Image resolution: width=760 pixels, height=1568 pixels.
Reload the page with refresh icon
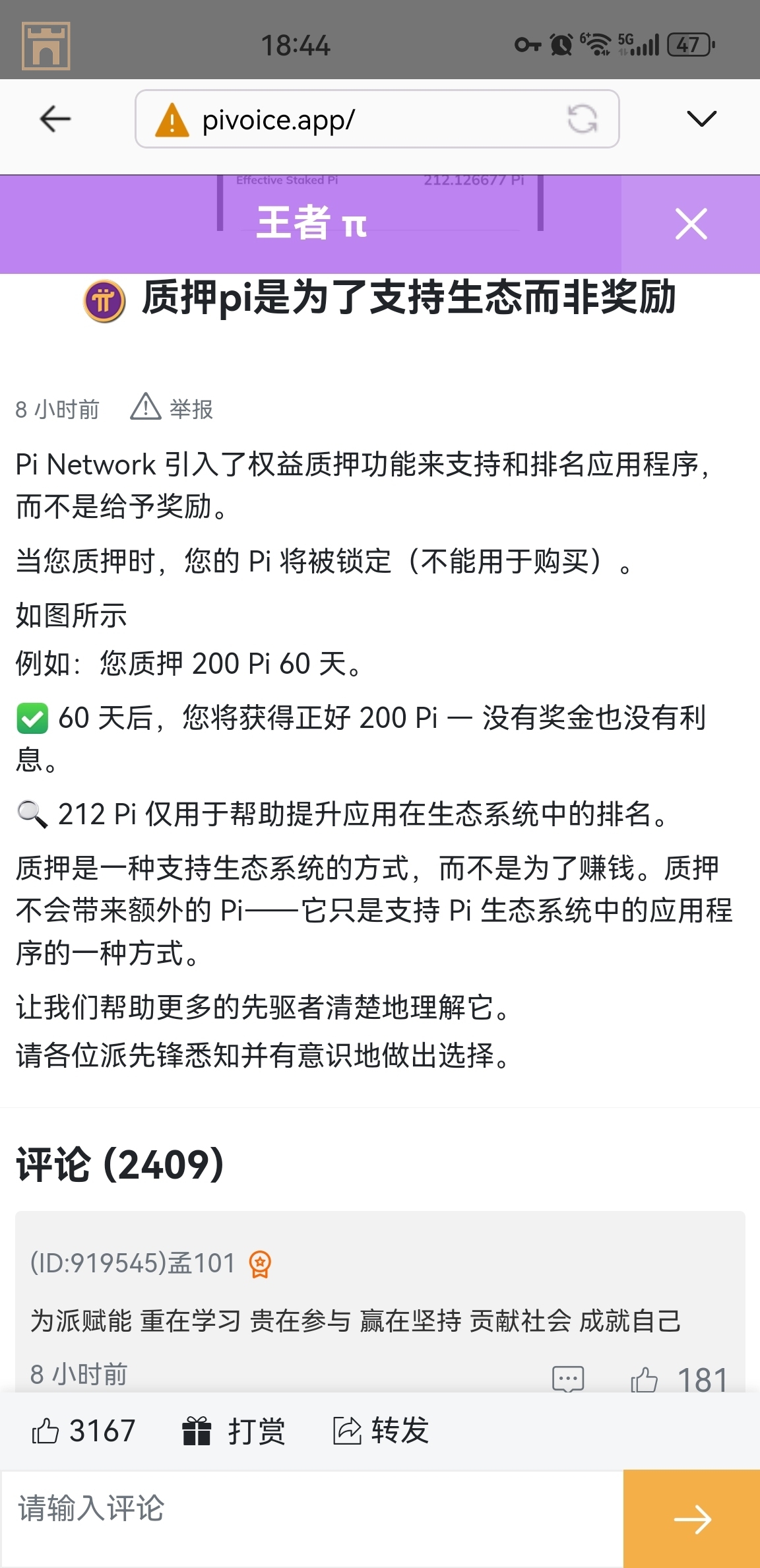point(583,119)
